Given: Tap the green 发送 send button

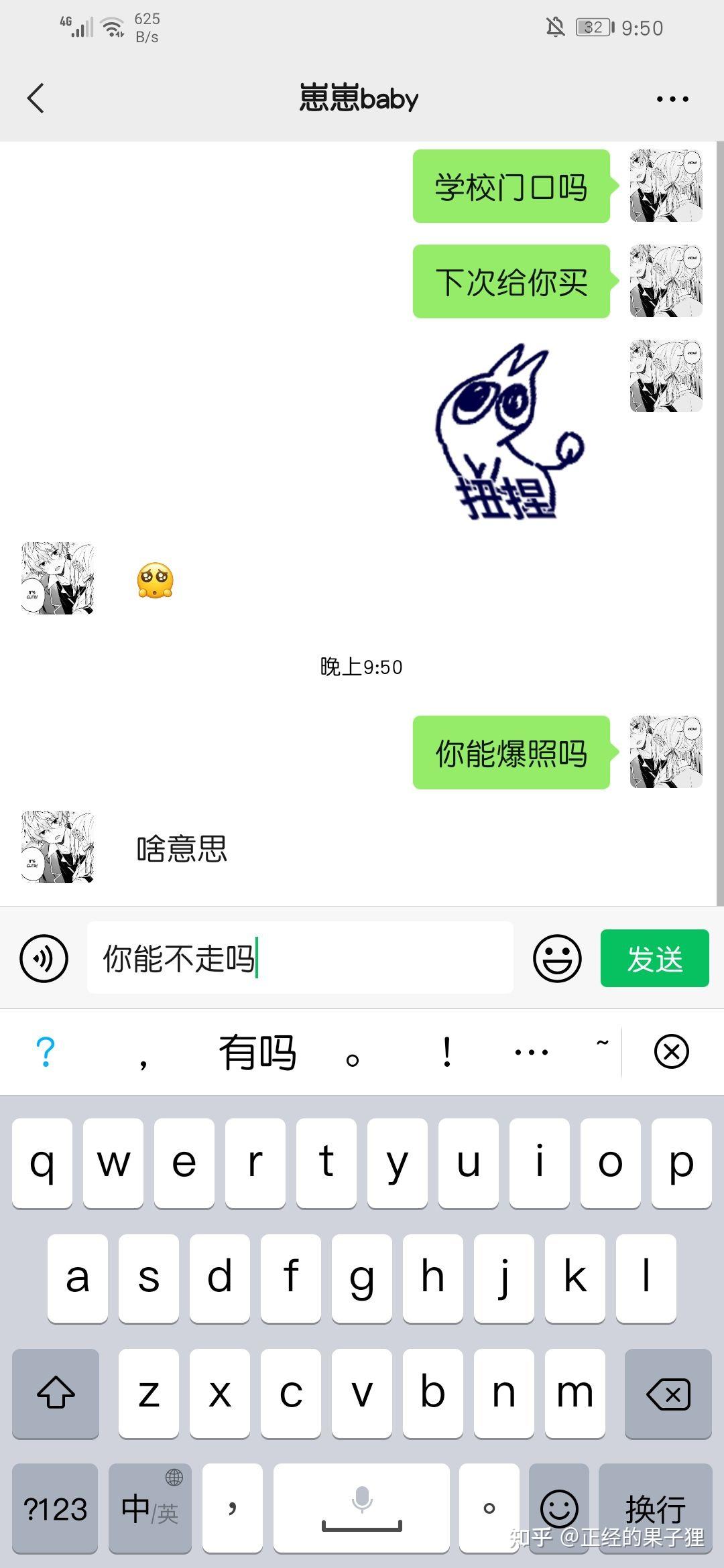Looking at the screenshot, I should coord(654,959).
